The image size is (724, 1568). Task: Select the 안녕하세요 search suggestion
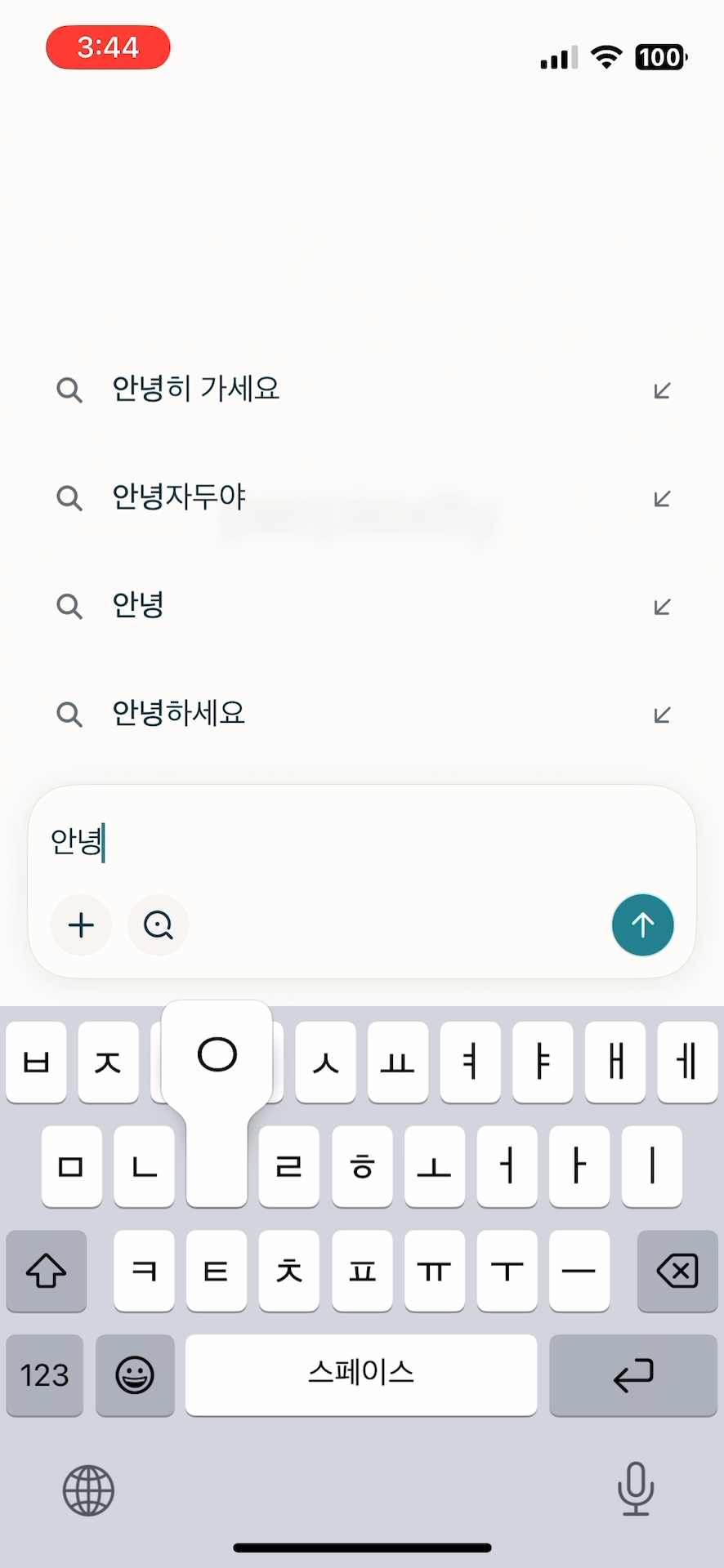[178, 714]
